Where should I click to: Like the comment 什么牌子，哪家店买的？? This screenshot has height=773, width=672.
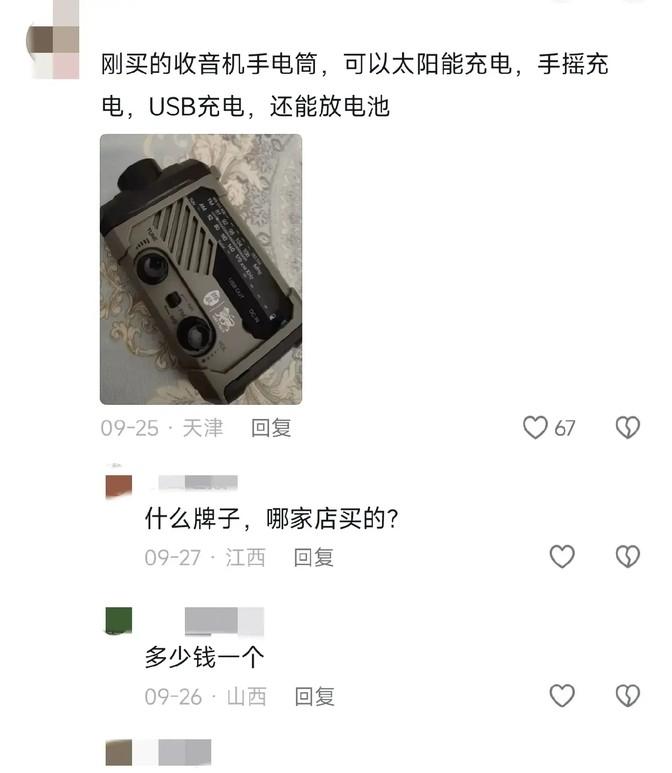pyautogui.click(x=563, y=557)
